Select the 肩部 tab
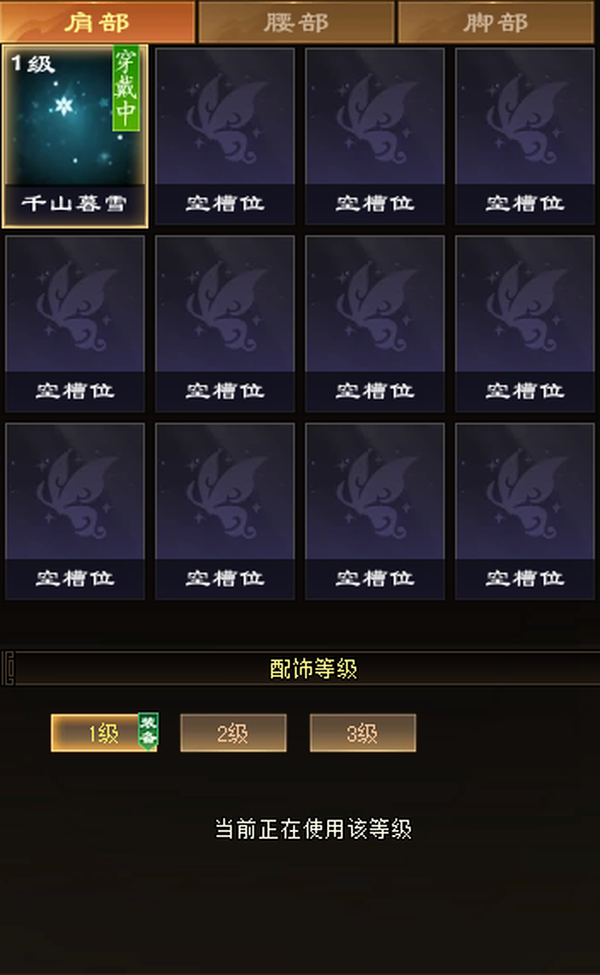Image resolution: width=600 pixels, height=975 pixels. 98,22
